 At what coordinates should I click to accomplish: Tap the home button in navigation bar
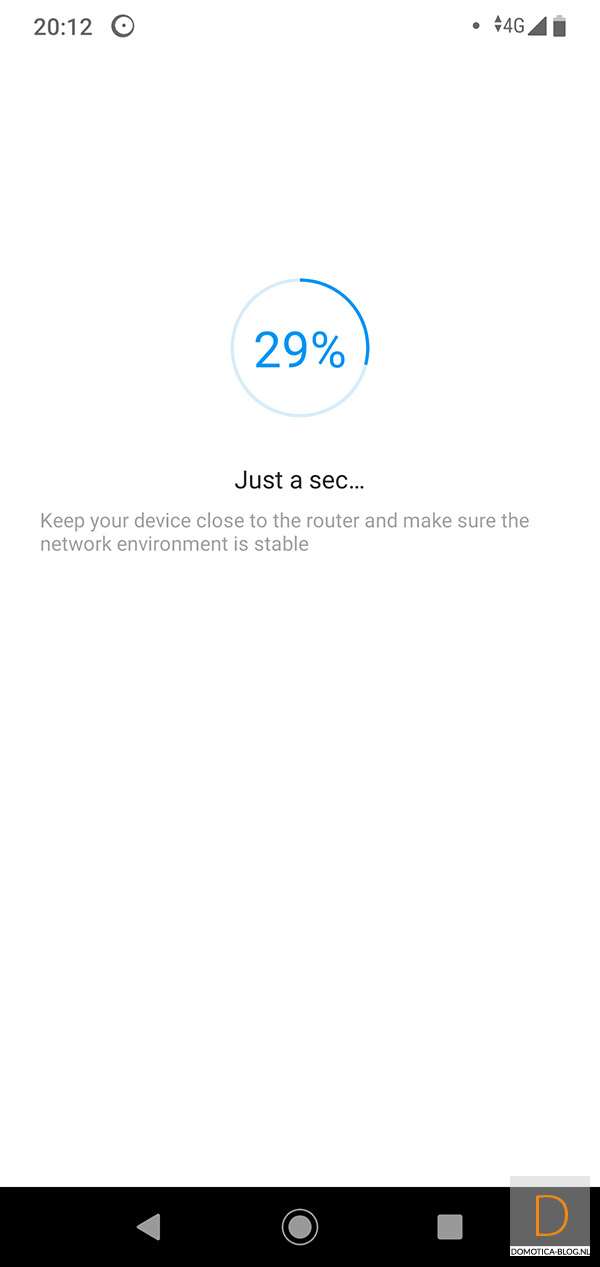click(x=300, y=1226)
